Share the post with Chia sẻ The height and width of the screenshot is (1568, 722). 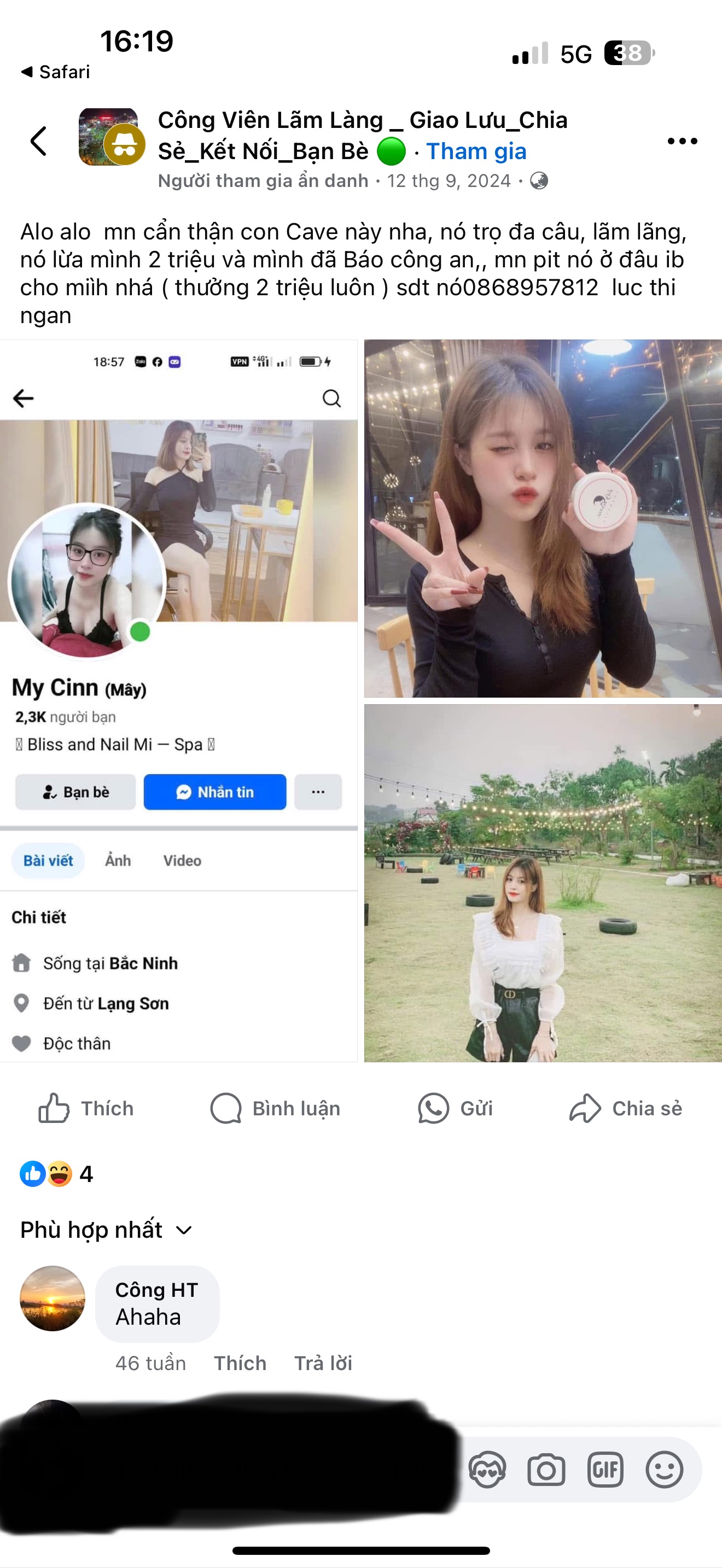pyautogui.click(x=626, y=1108)
